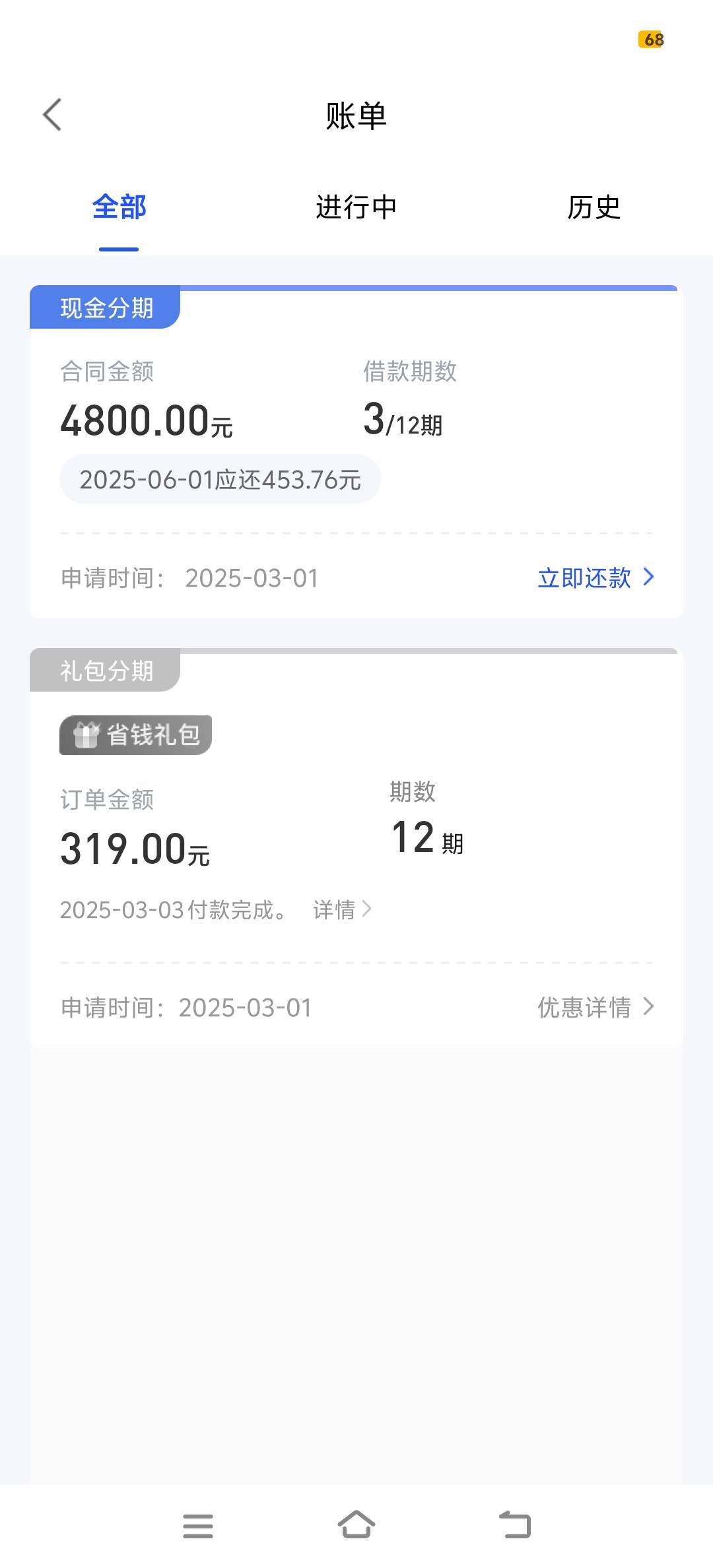Open the 礼包分期 319.00元 order card
This screenshot has width=713, height=1568.
tap(356, 848)
